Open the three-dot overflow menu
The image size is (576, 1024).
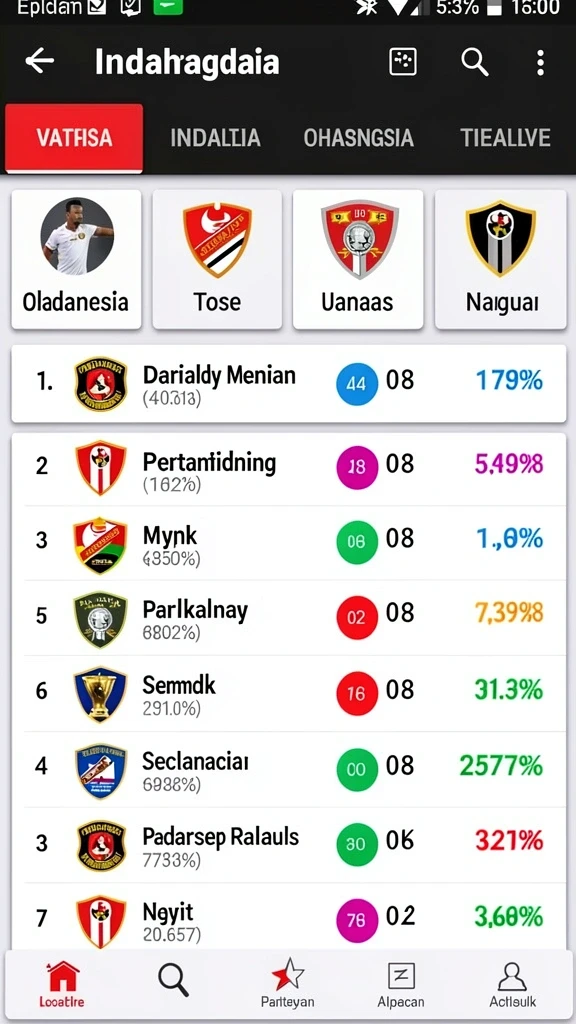pyautogui.click(x=540, y=63)
